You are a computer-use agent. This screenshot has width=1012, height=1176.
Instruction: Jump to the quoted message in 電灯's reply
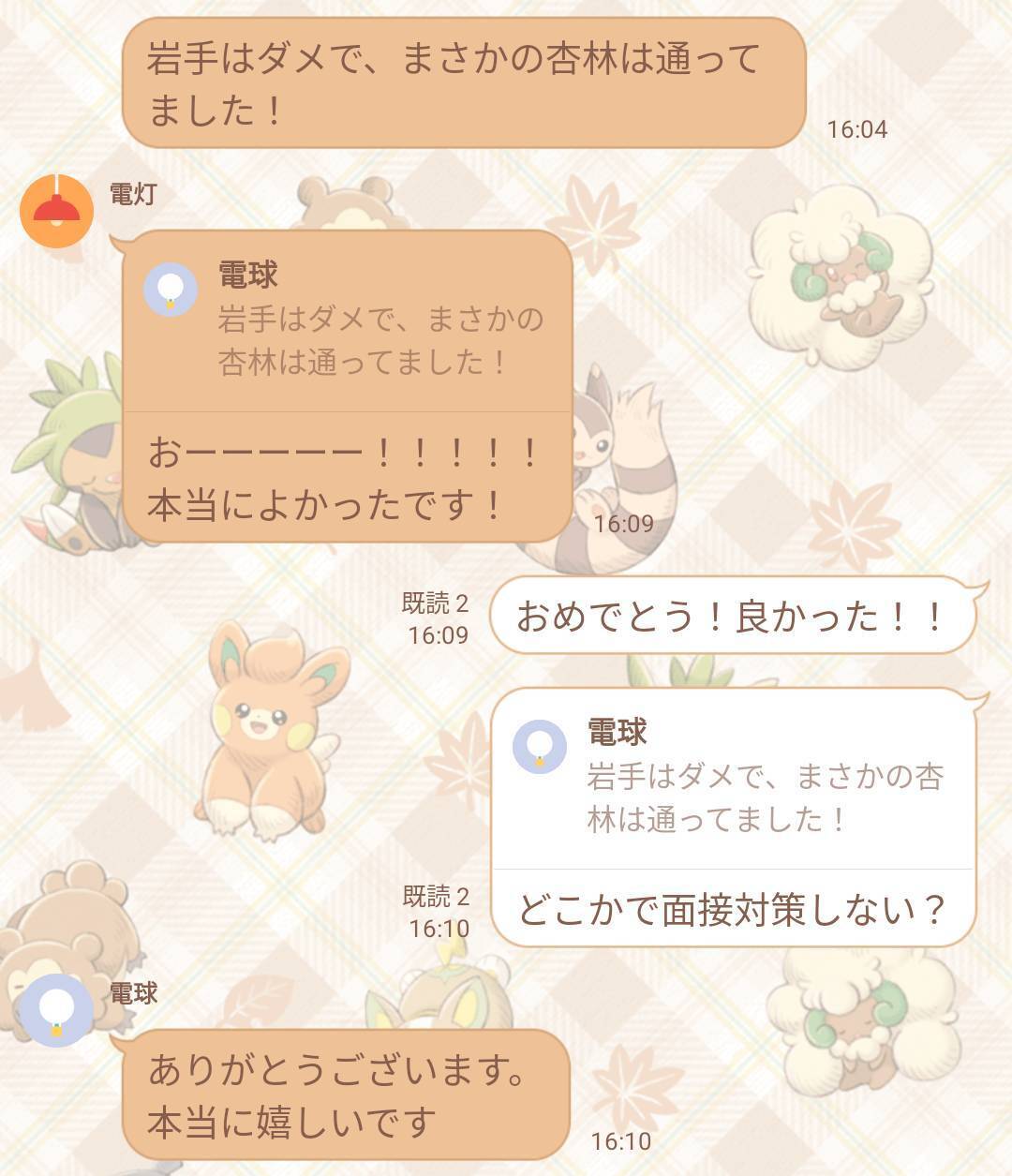click(x=347, y=320)
